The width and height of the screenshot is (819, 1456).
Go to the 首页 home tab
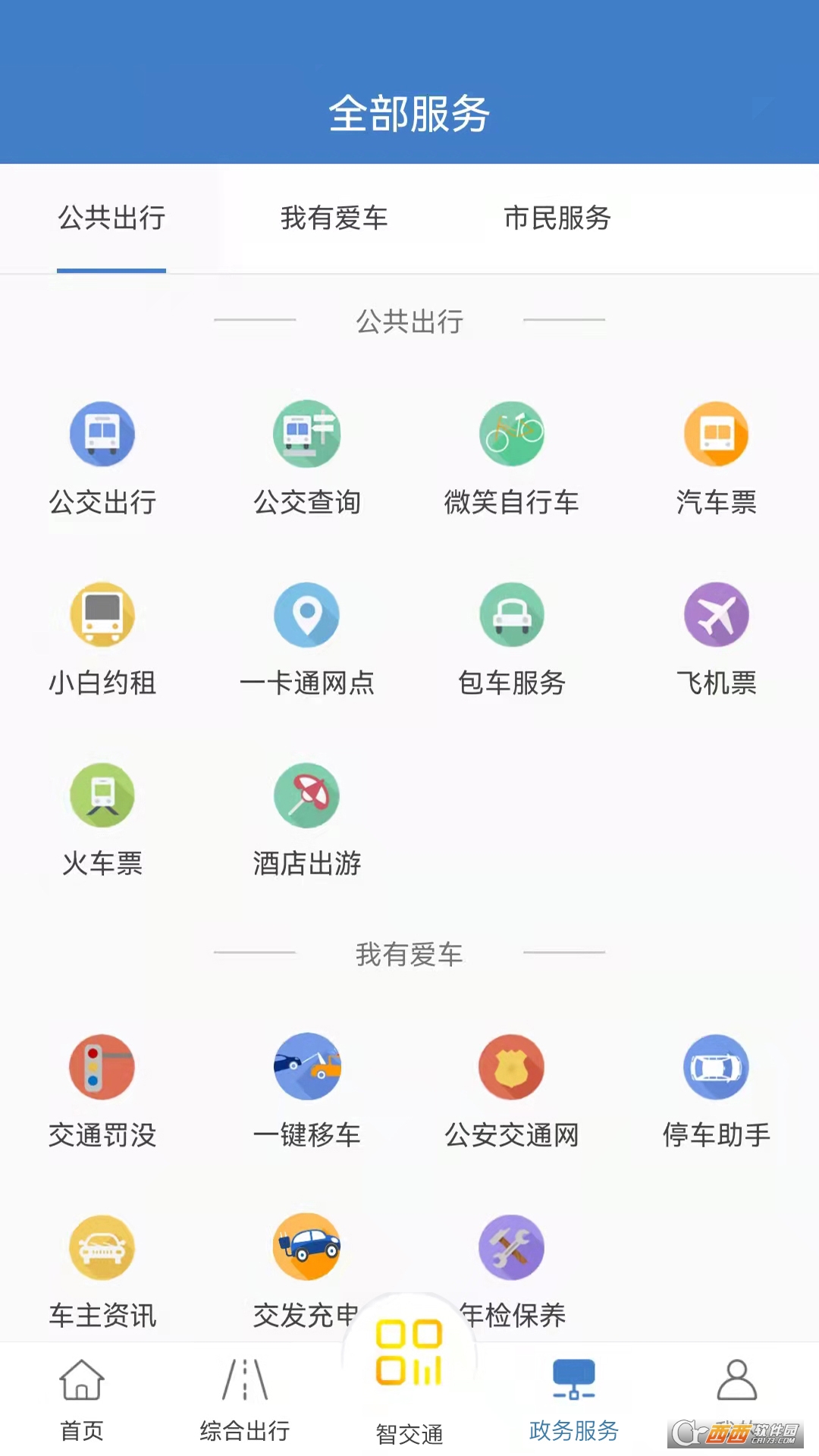[82, 1399]
